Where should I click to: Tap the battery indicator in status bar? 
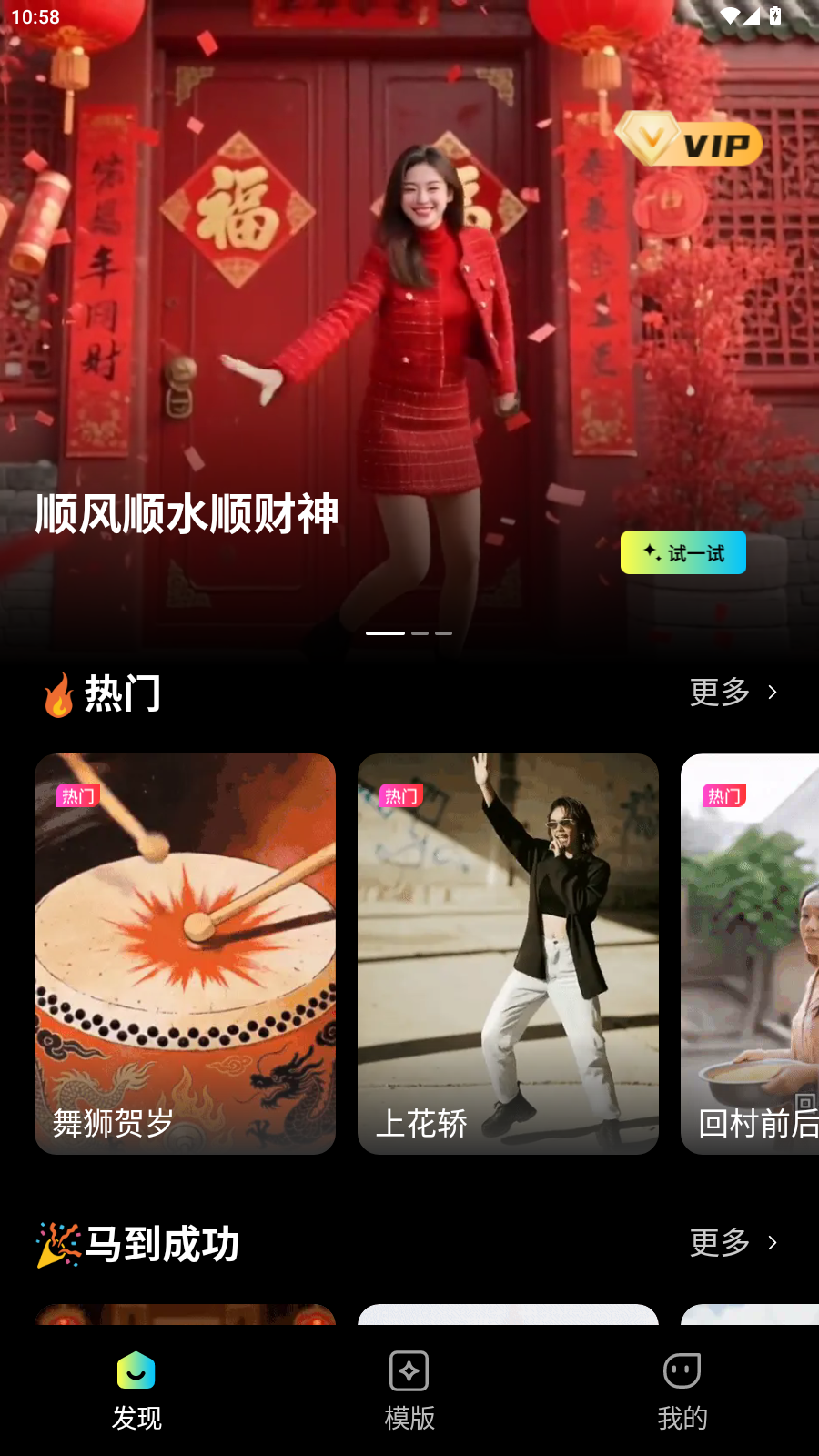tap(775, 15)
